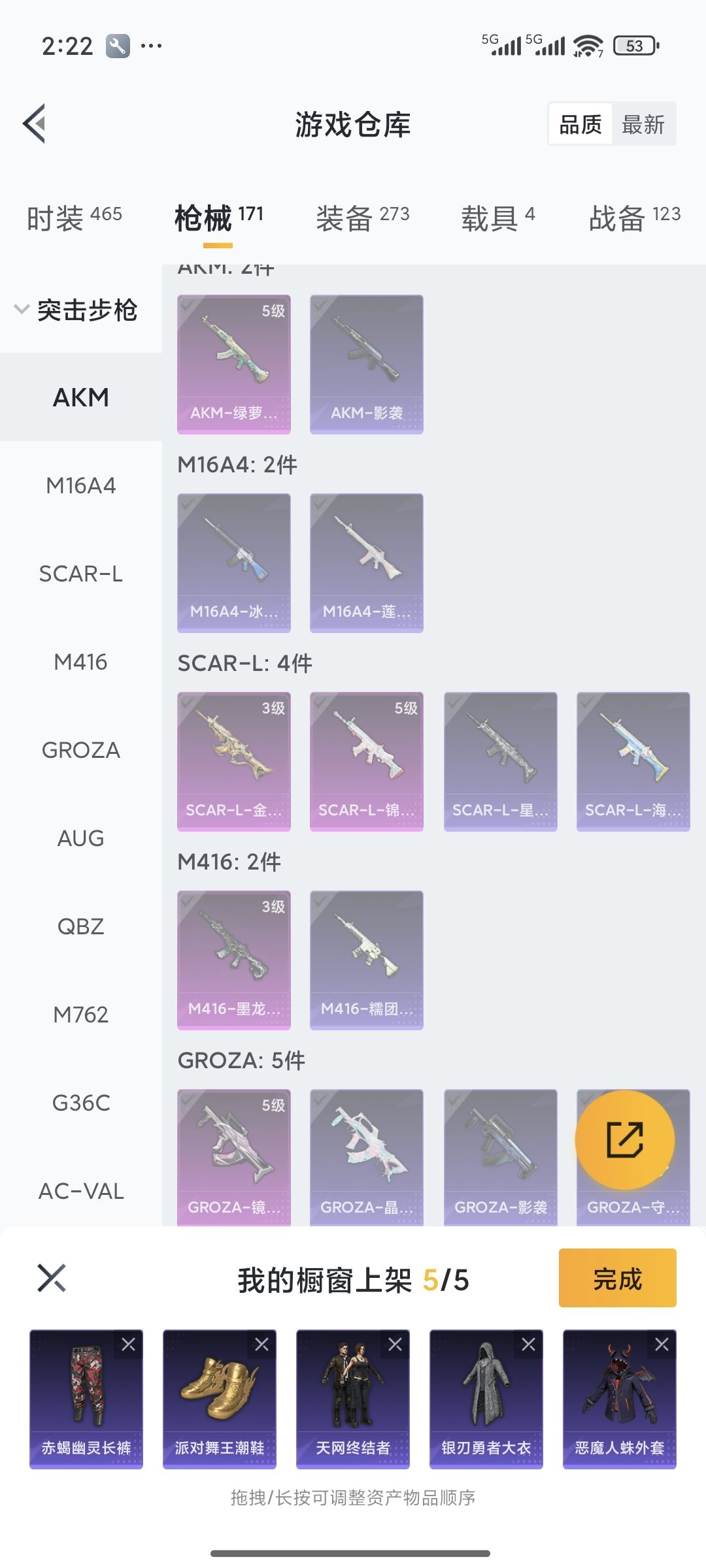Switch to the 时装 tab

coord(74,218)
